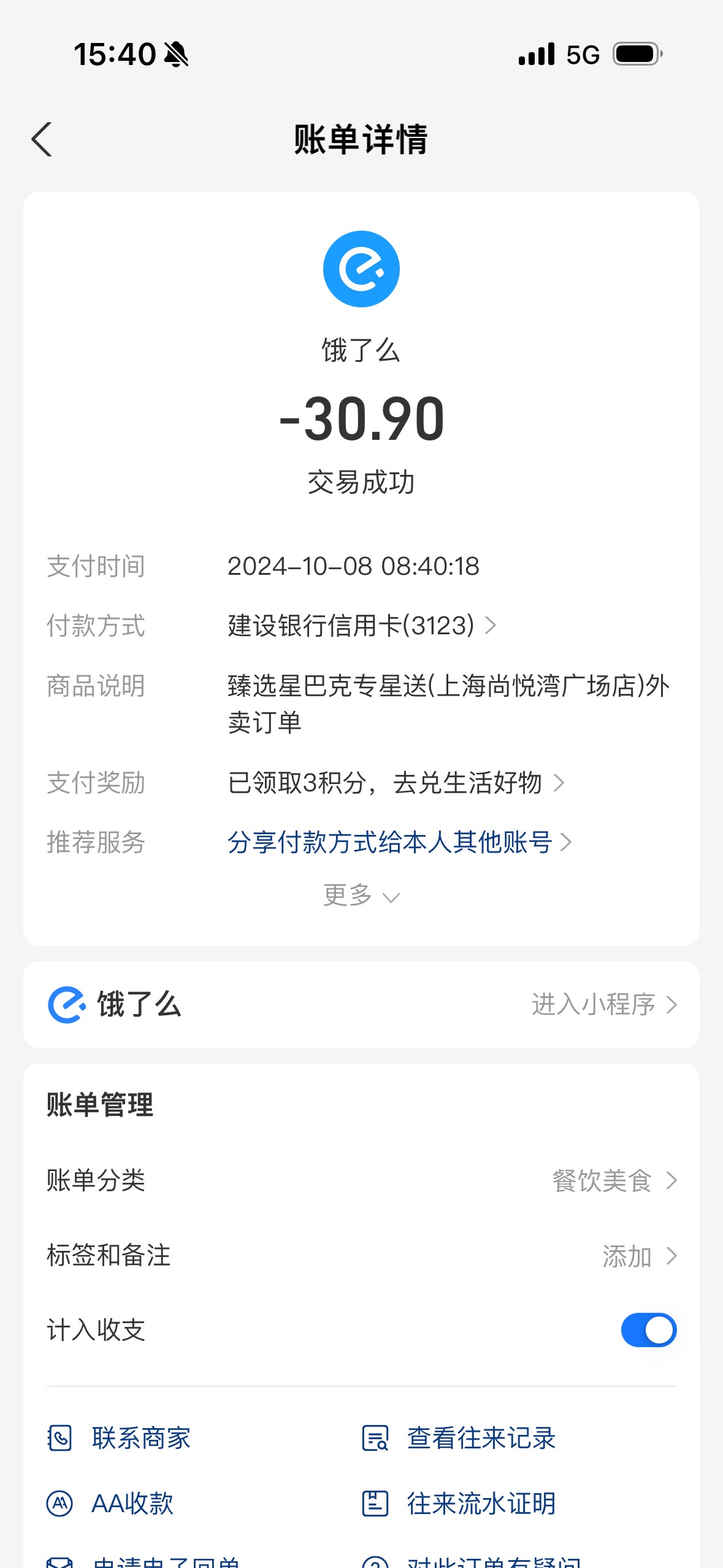Open 往来流水证明
The height and width of the screenshot is (1568, 723).
[459, 1504]
